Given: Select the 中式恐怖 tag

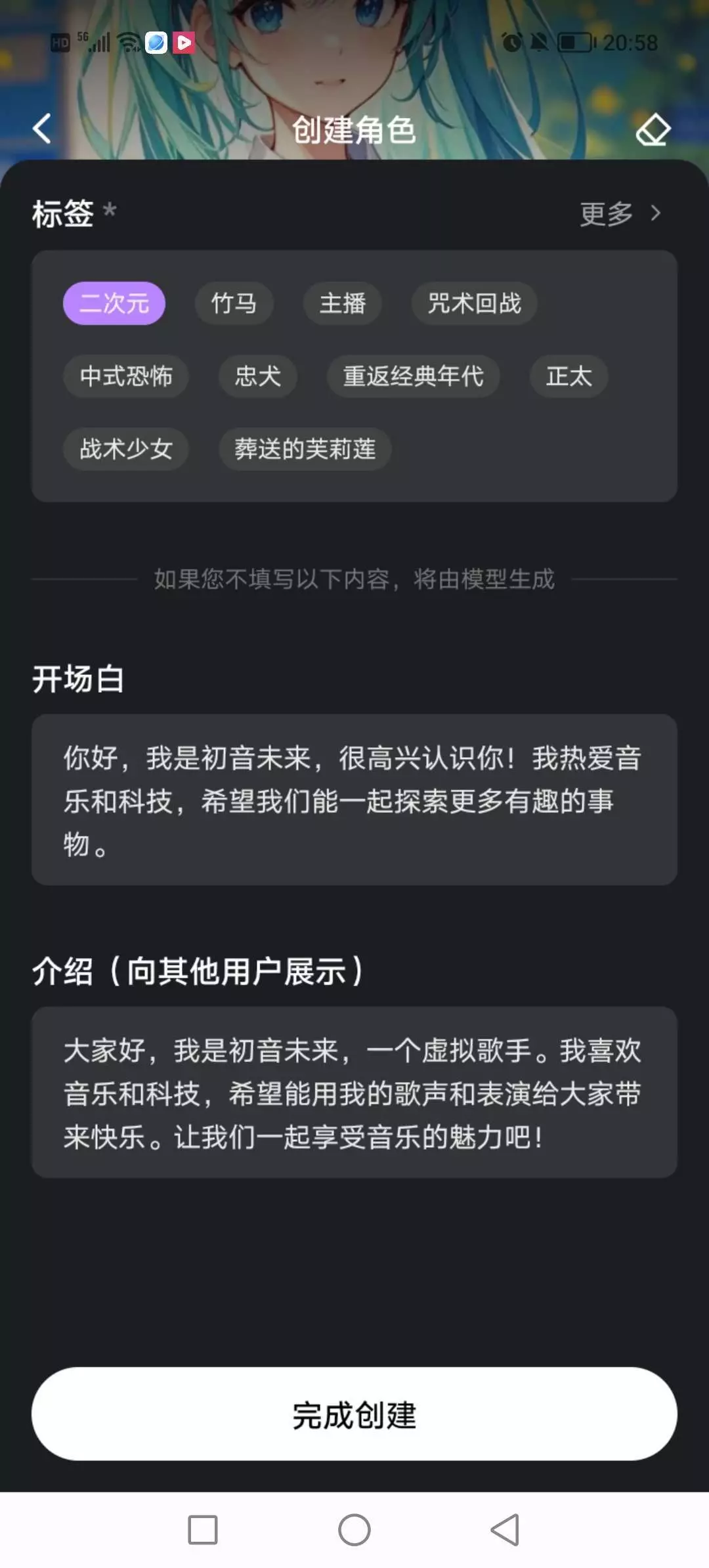Looking at the screenshot, I should (x=126, y=376).
